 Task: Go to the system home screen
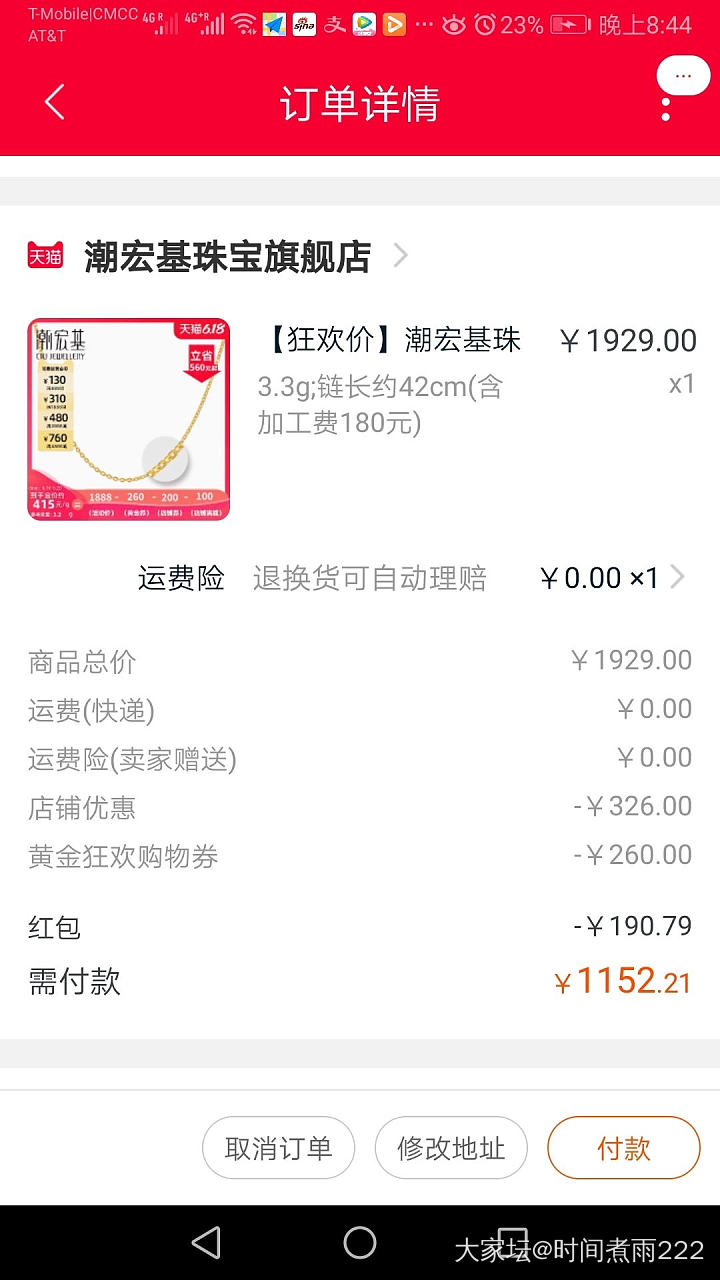360,1243
